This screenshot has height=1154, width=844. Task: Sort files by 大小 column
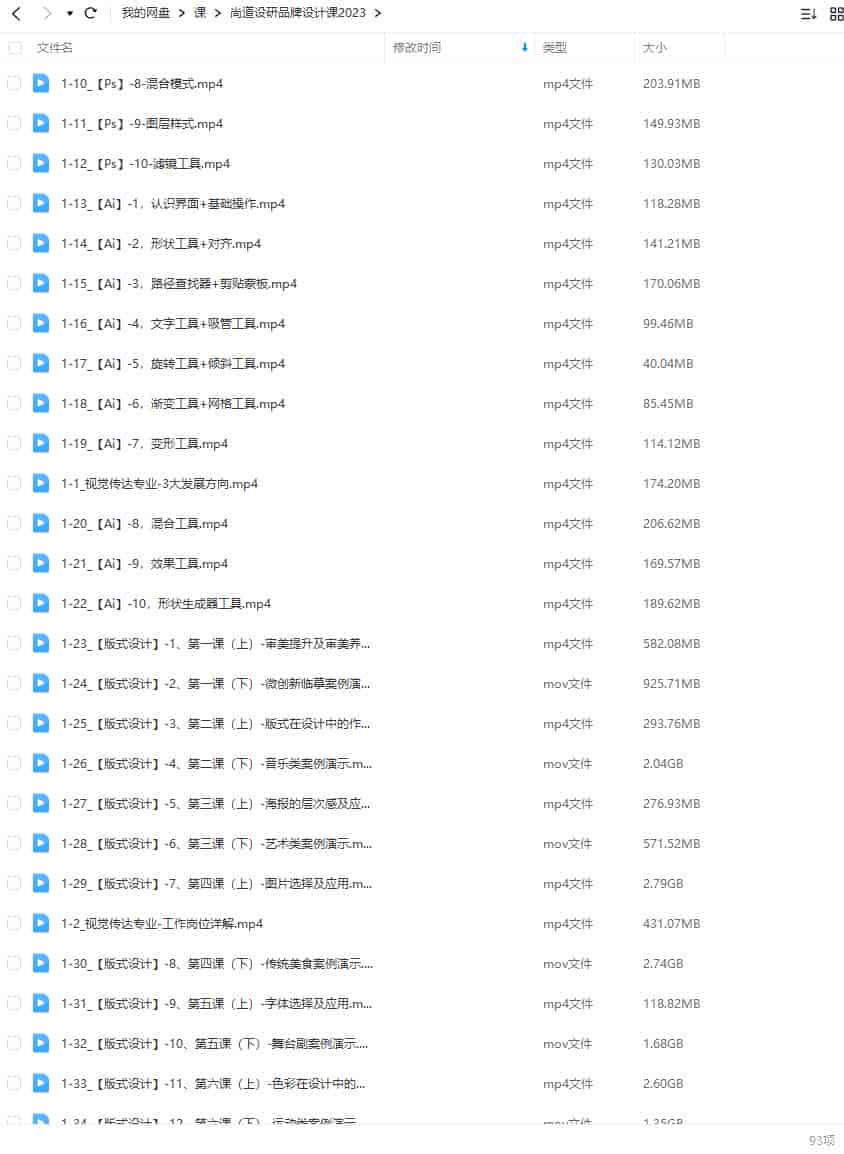pos(655,47)
